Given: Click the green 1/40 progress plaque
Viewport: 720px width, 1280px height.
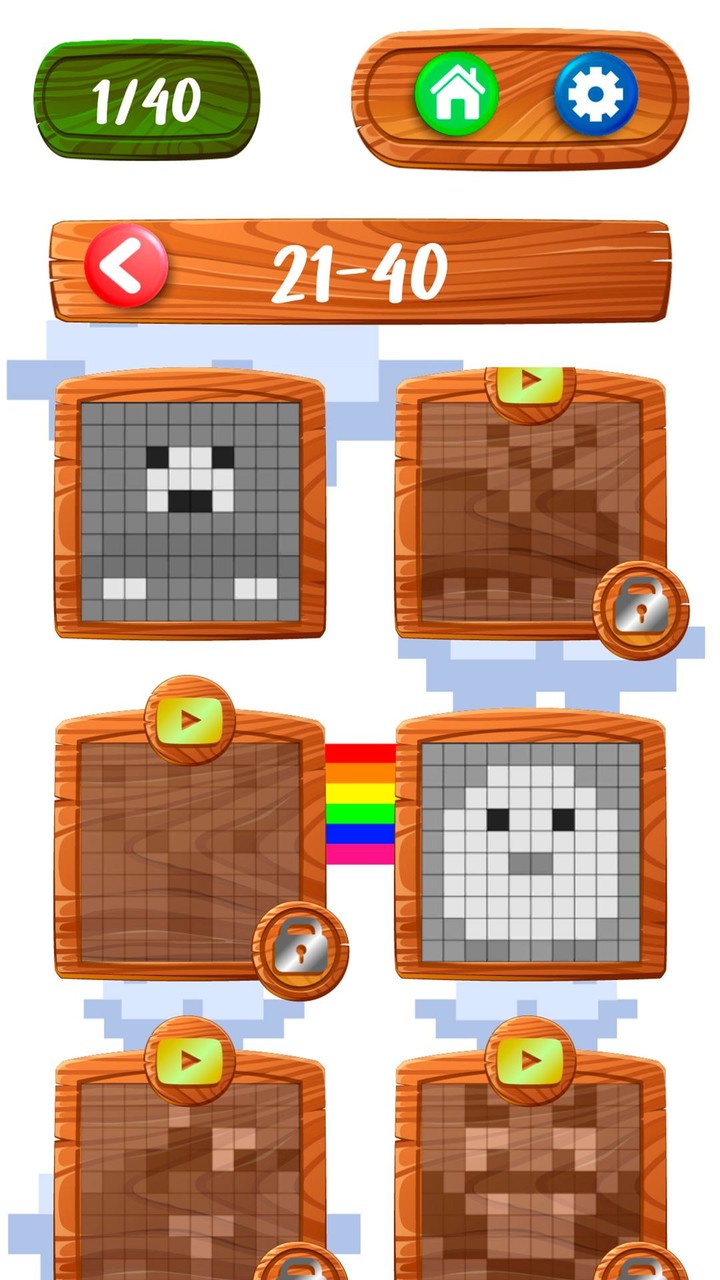Looking at the screenshot, I should click(x=145, y=95).
